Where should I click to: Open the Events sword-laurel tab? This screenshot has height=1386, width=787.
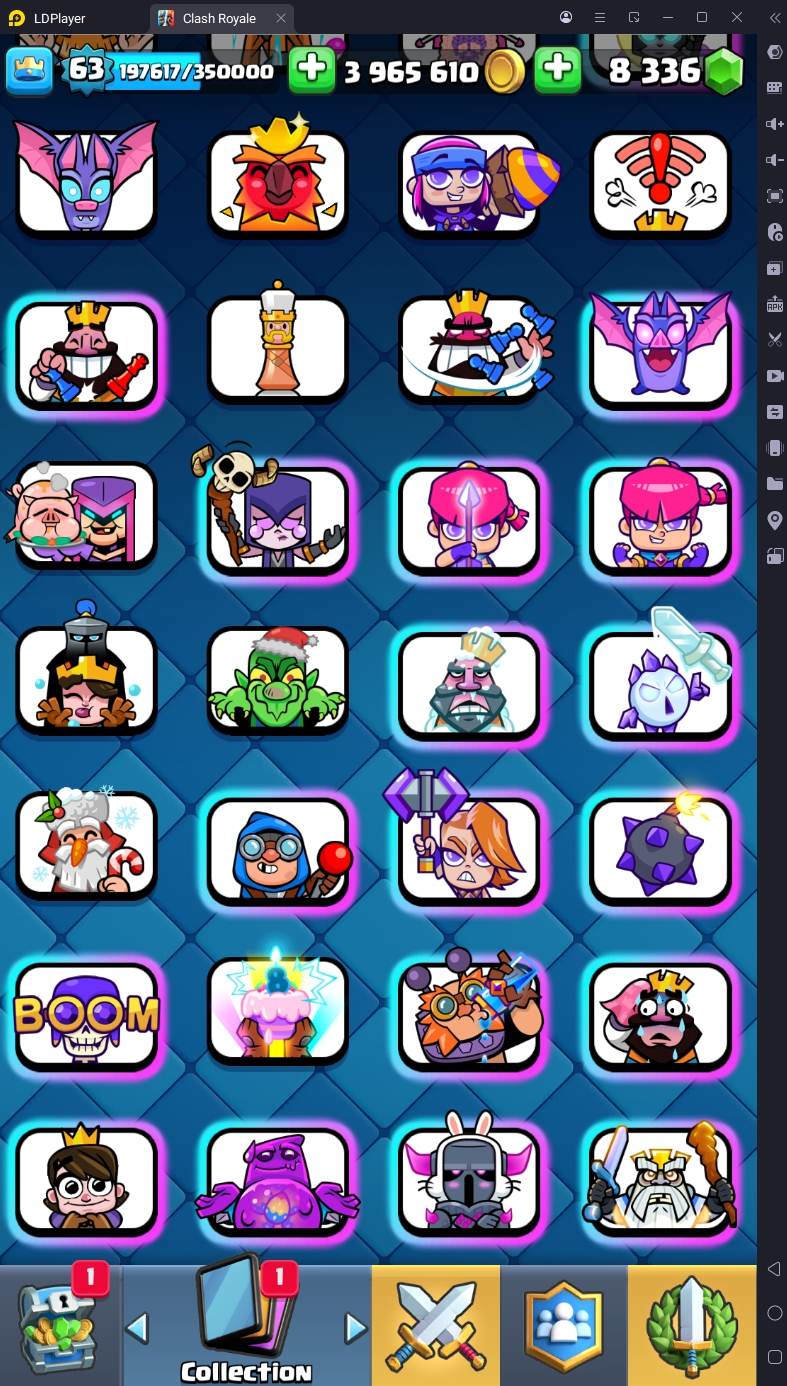(x=692, y=1325)
